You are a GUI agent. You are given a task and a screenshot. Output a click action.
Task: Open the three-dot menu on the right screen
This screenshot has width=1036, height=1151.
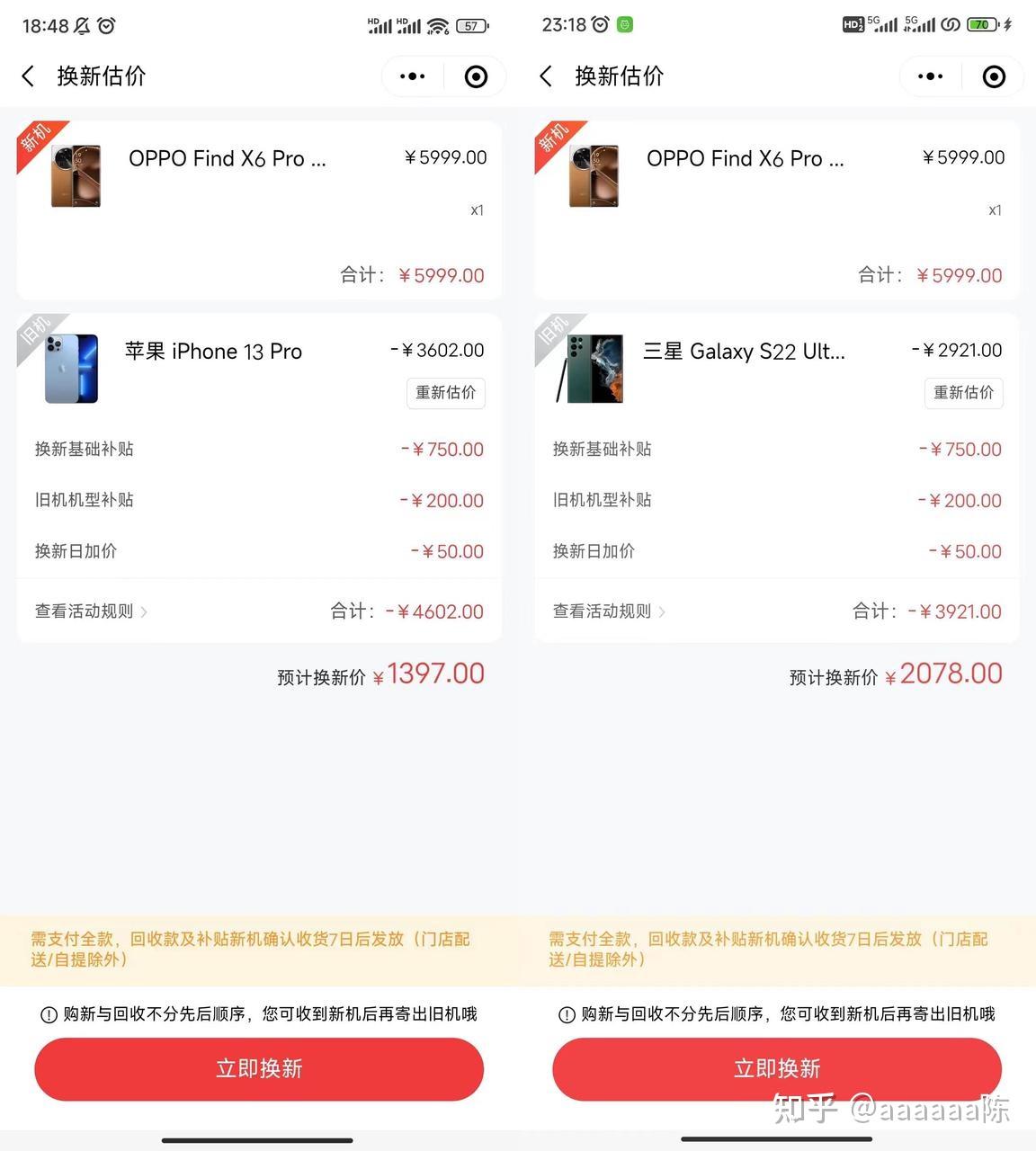click(x=929, y=76)
